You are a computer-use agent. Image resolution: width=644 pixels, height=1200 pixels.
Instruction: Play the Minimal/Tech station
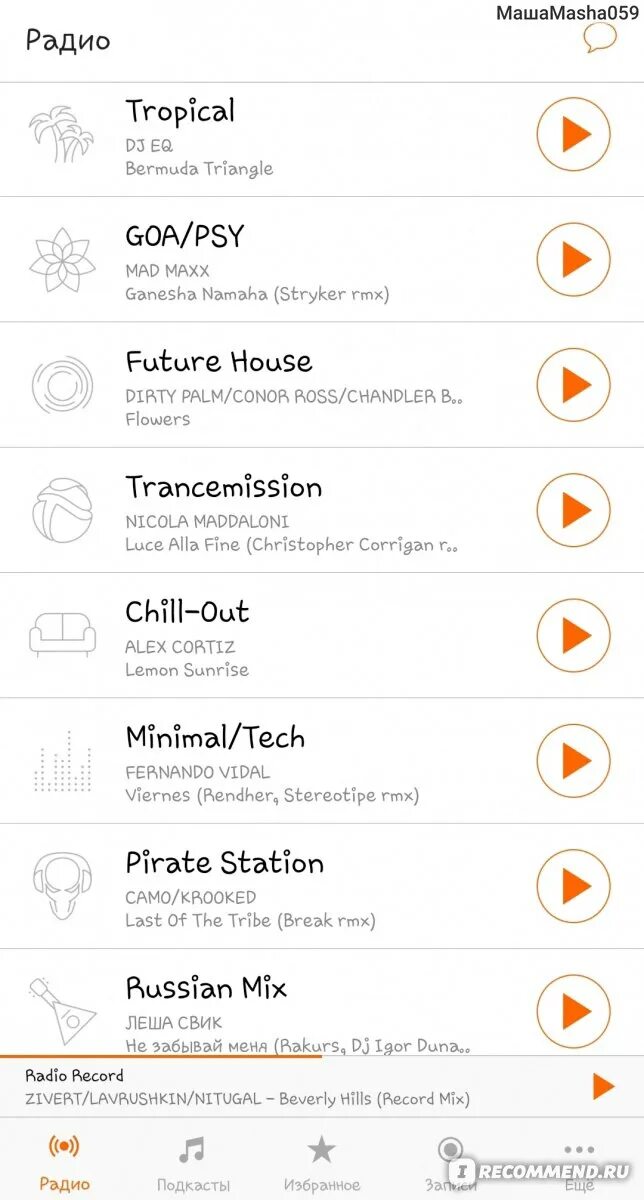pos(573,761)
